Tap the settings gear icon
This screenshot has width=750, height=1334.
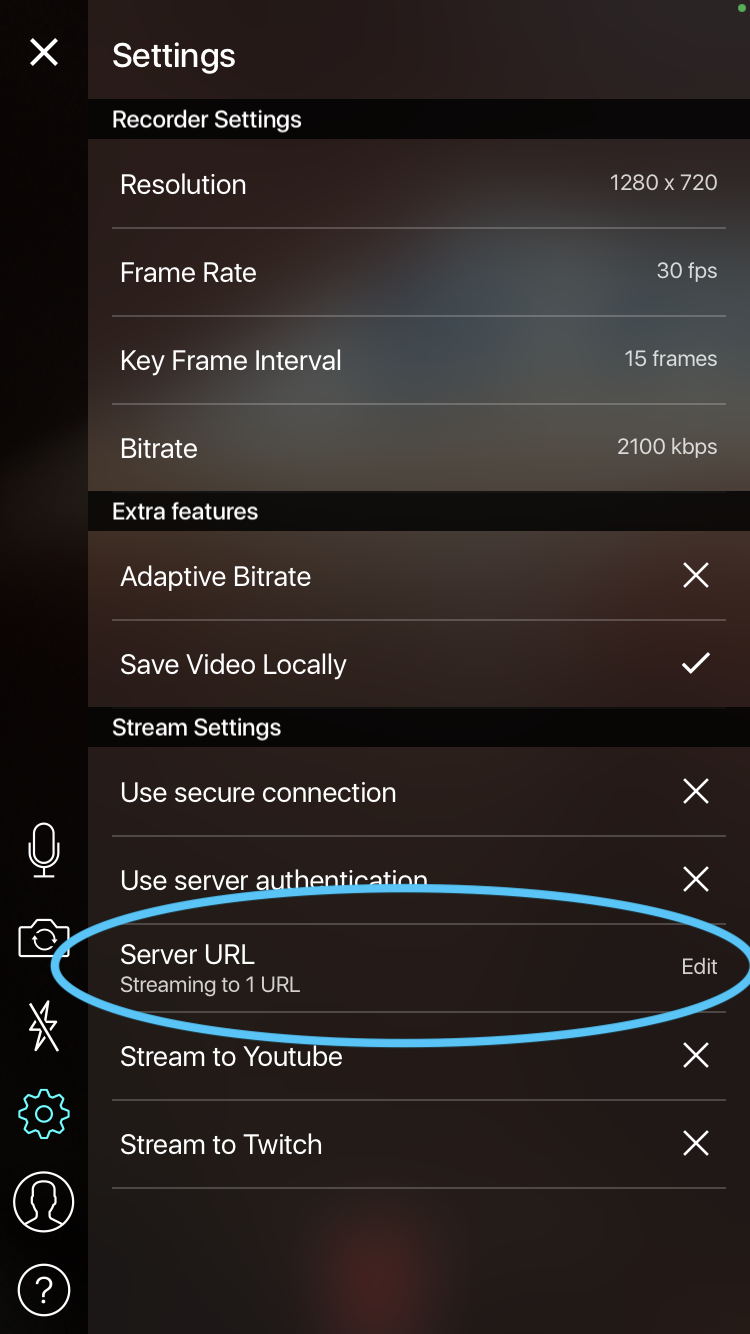(44, 1113)
